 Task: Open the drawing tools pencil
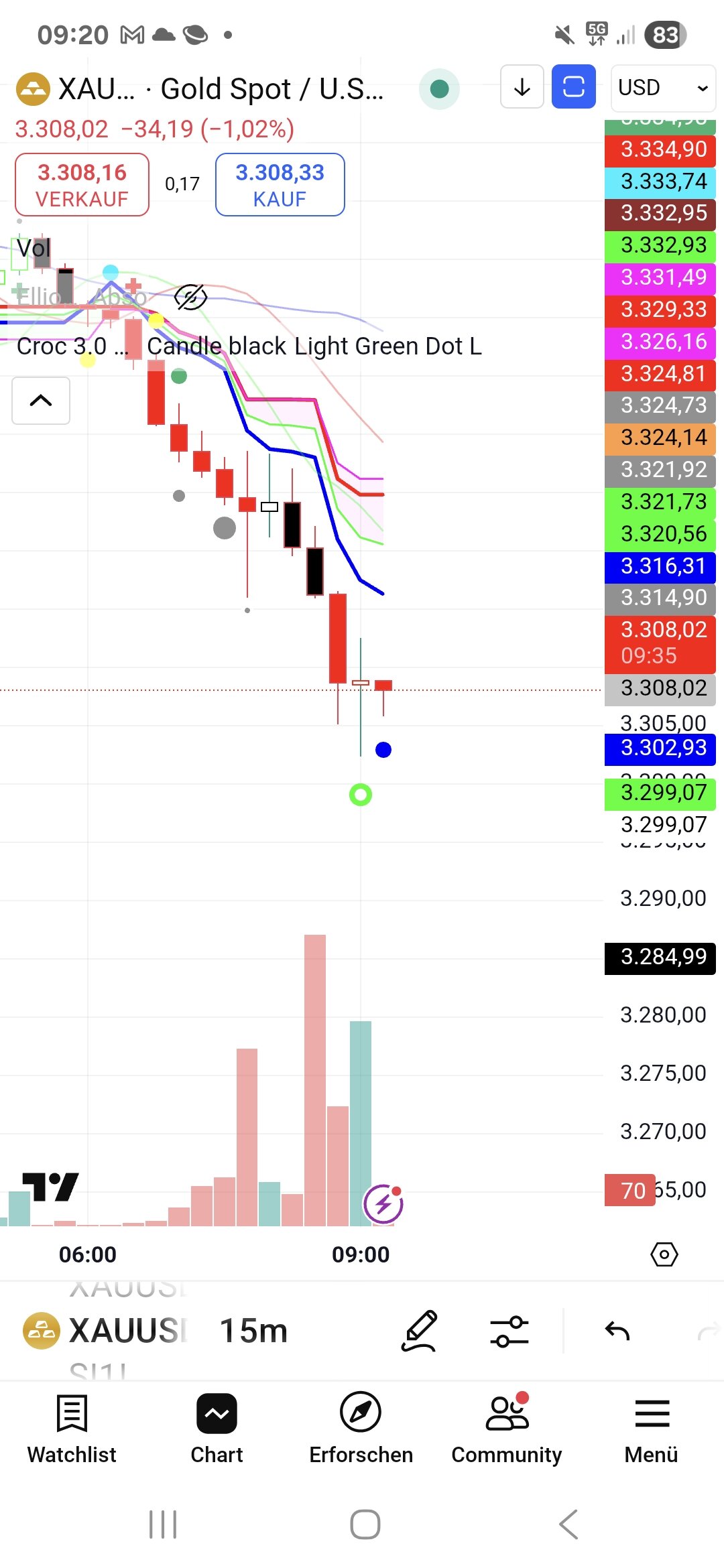(x=420, y=1331)
